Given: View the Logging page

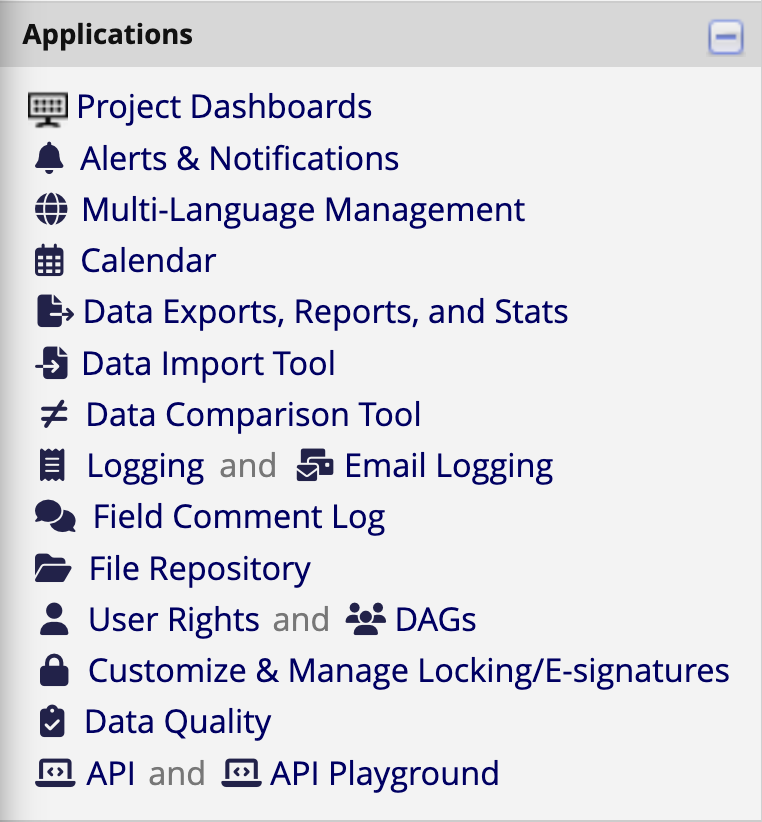Looking at the screenshot, I should (x=145, y=466).
